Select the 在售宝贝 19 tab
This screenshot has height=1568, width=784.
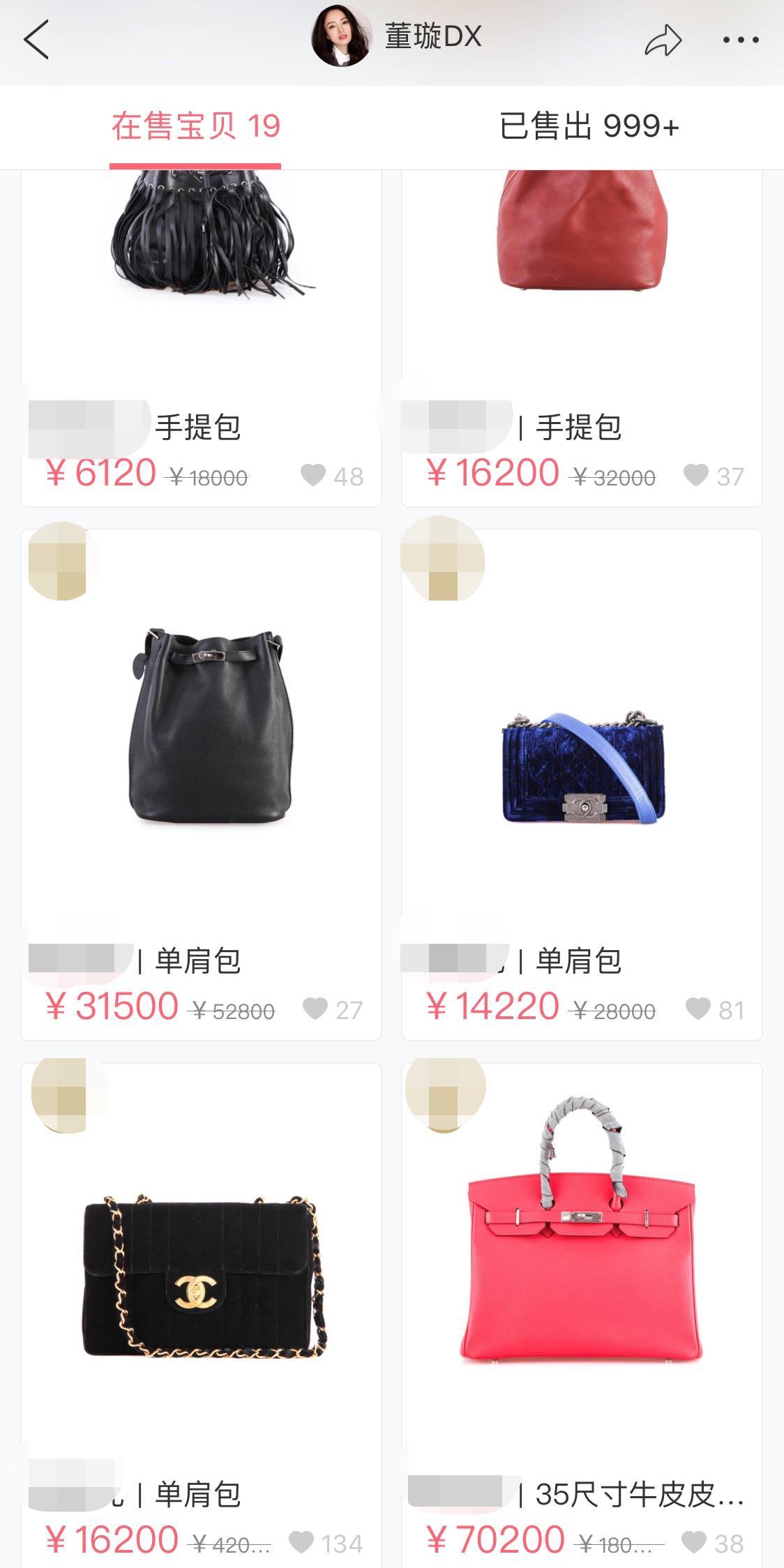coord(195,127)
